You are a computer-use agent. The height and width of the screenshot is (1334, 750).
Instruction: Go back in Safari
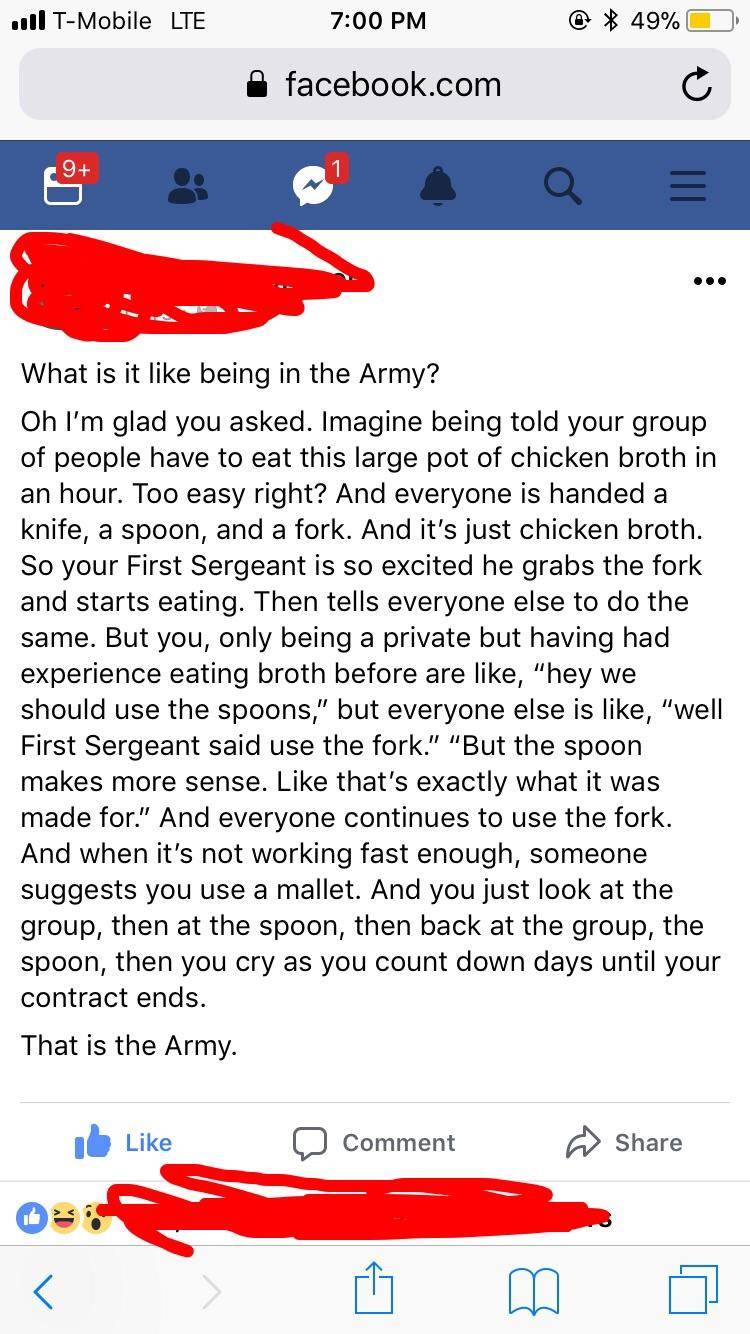click(x=43, y=1292)
